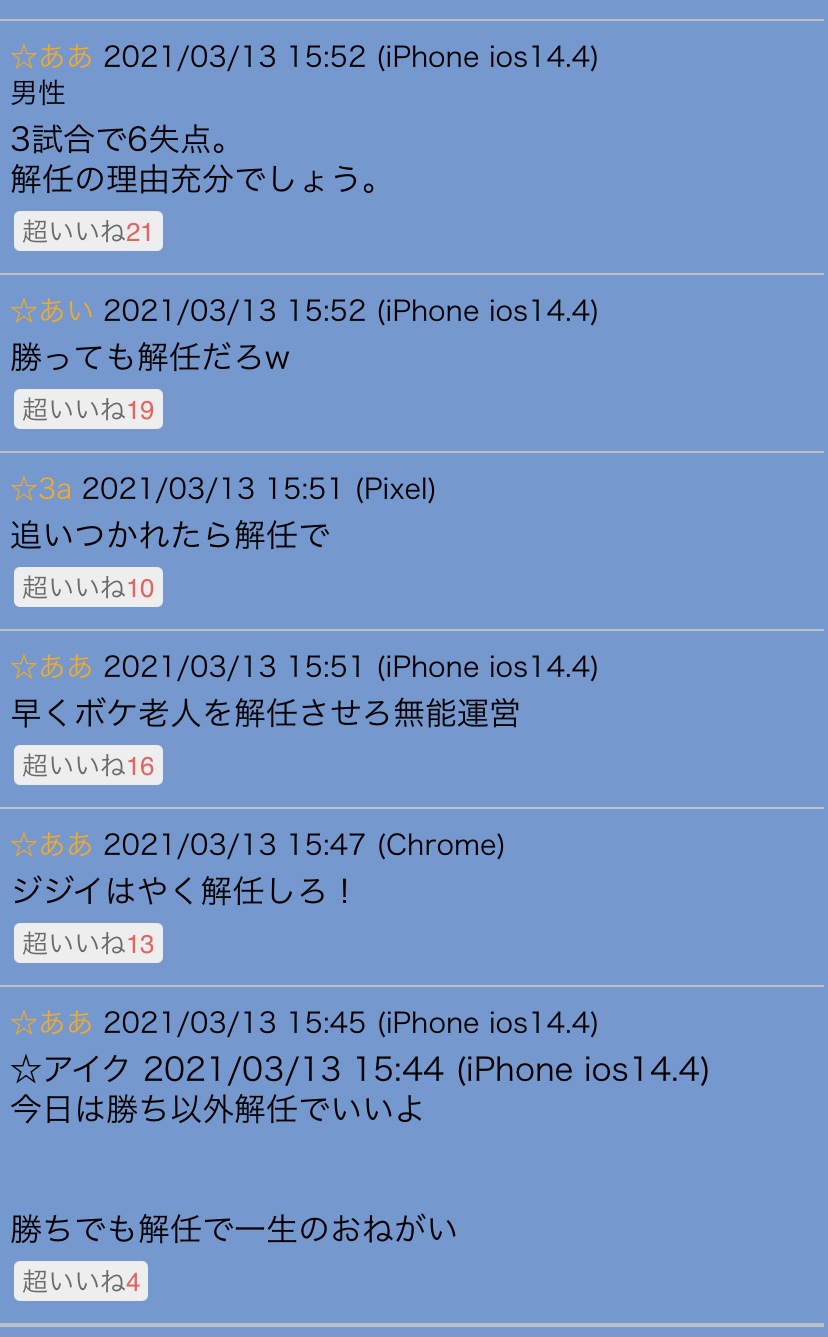Like the comment with 4 likes
Viewport: 828px width, 1337px height.
click(x=81, y=1282)
